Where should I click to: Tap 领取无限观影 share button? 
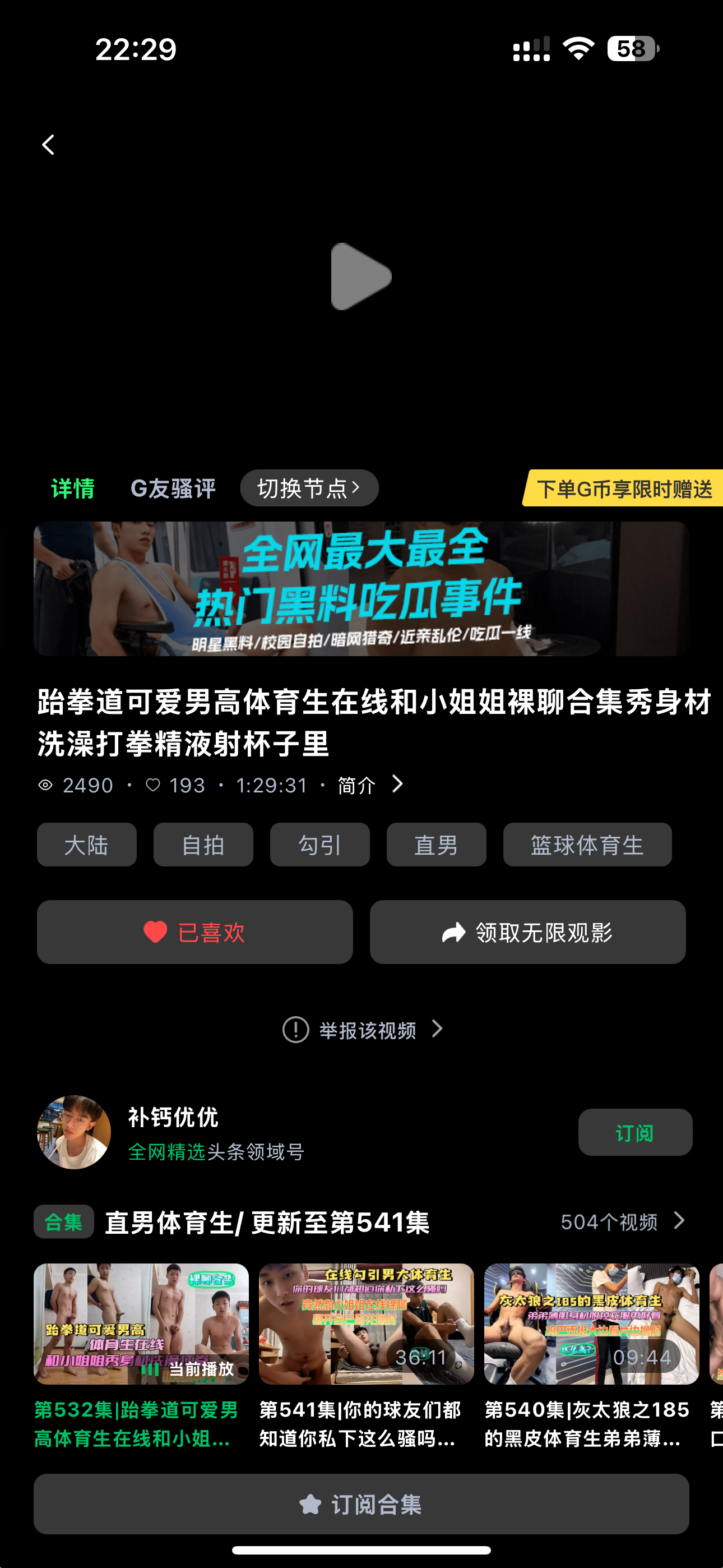tap(527, 931)
